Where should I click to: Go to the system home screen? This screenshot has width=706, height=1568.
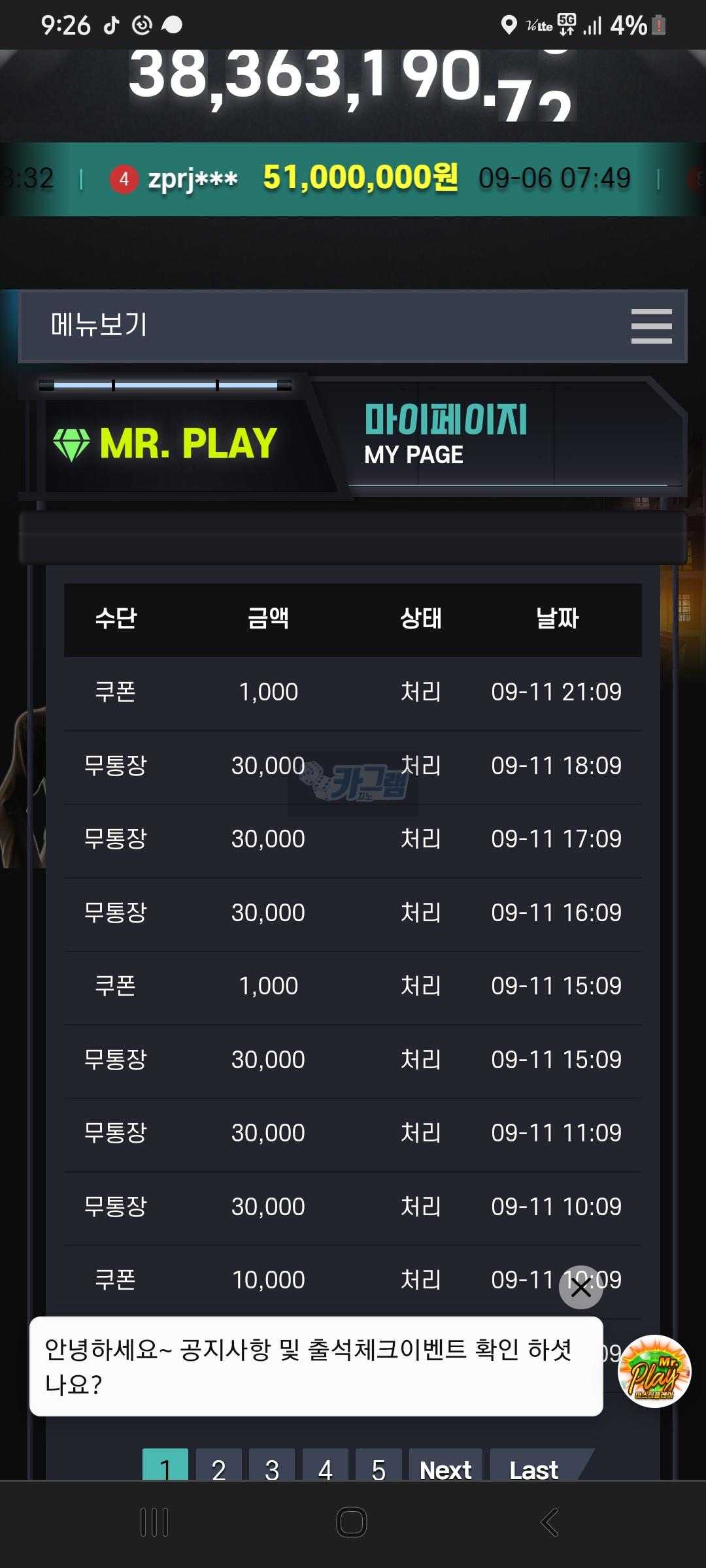pyautogui.click(x=352, y=1522)
